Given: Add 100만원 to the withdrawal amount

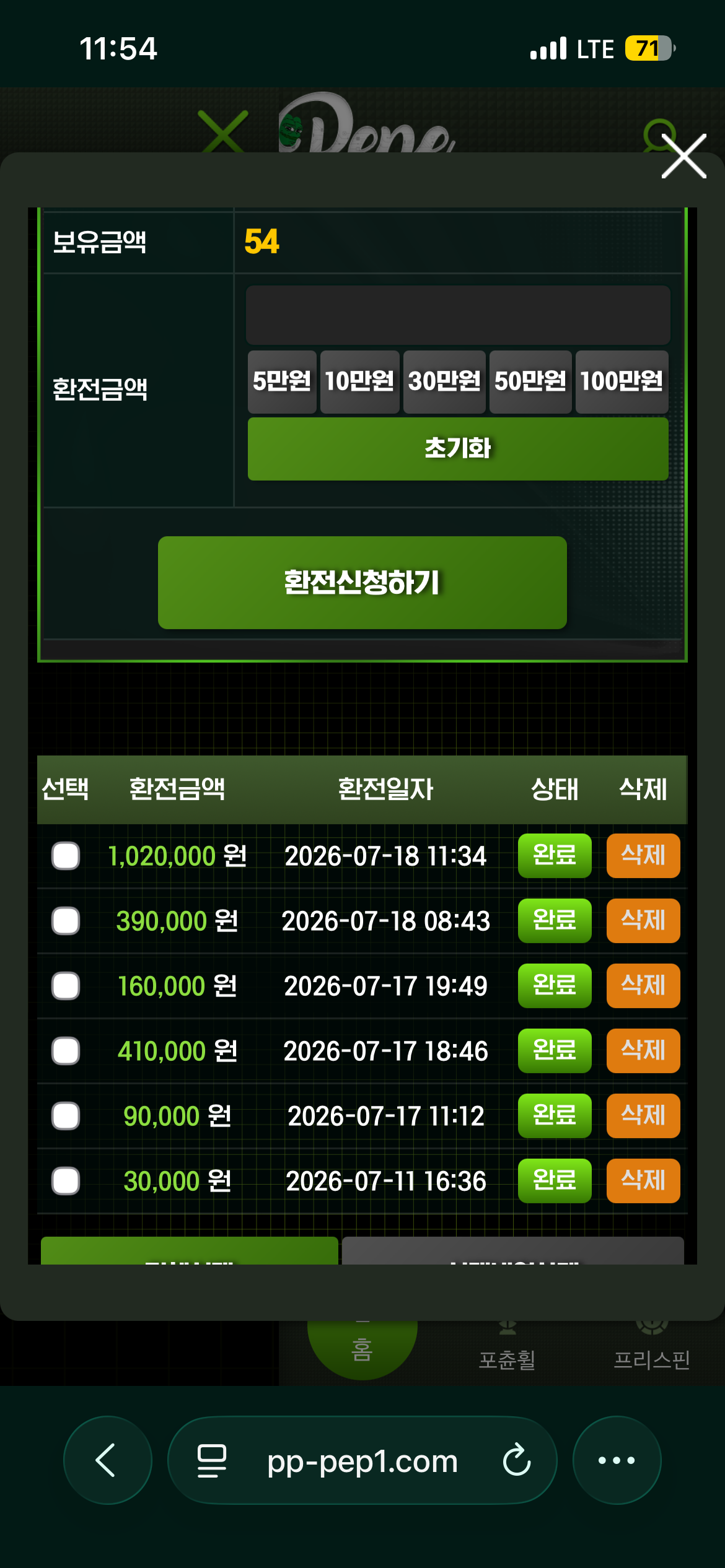Looking at the screenshot, I should [622, 381].
